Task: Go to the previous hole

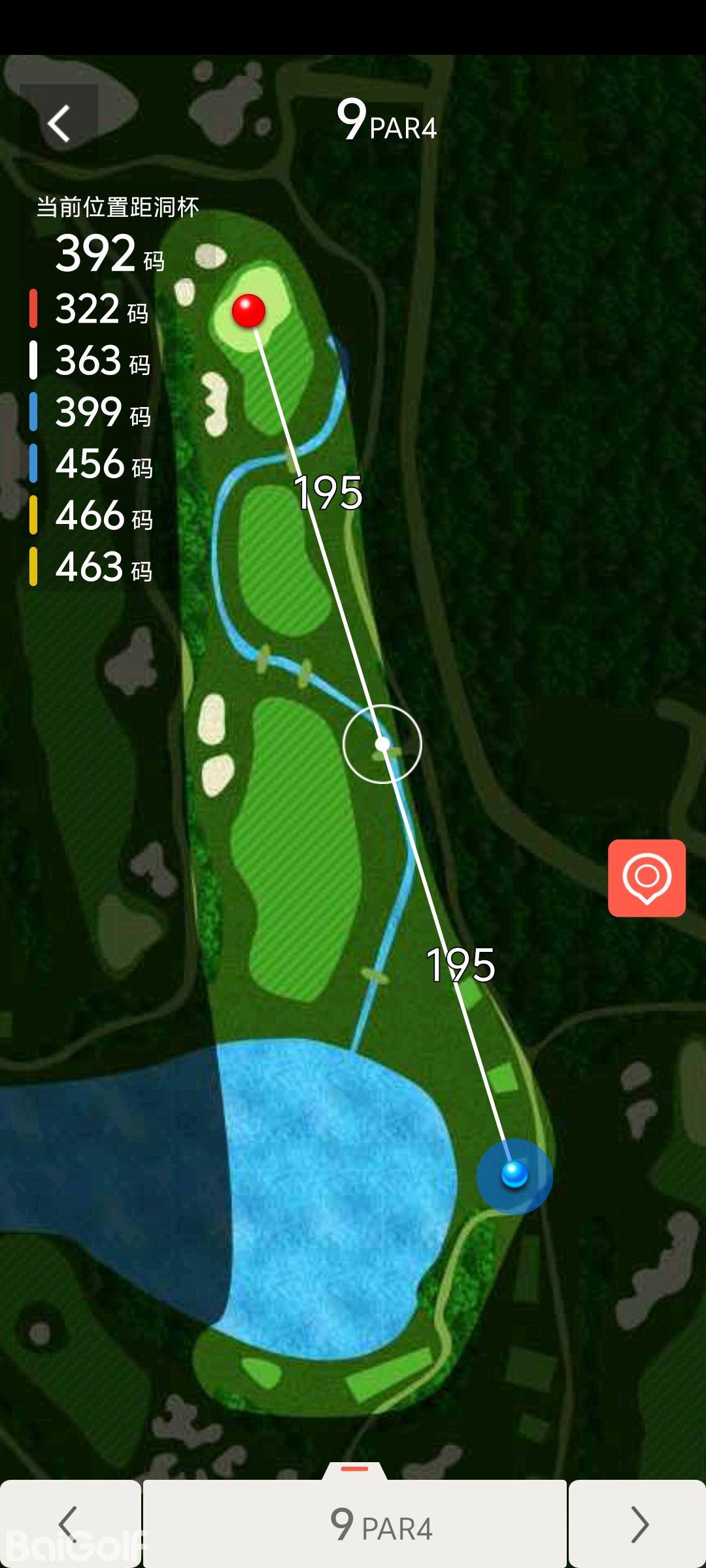Action: click(69, 1524)
